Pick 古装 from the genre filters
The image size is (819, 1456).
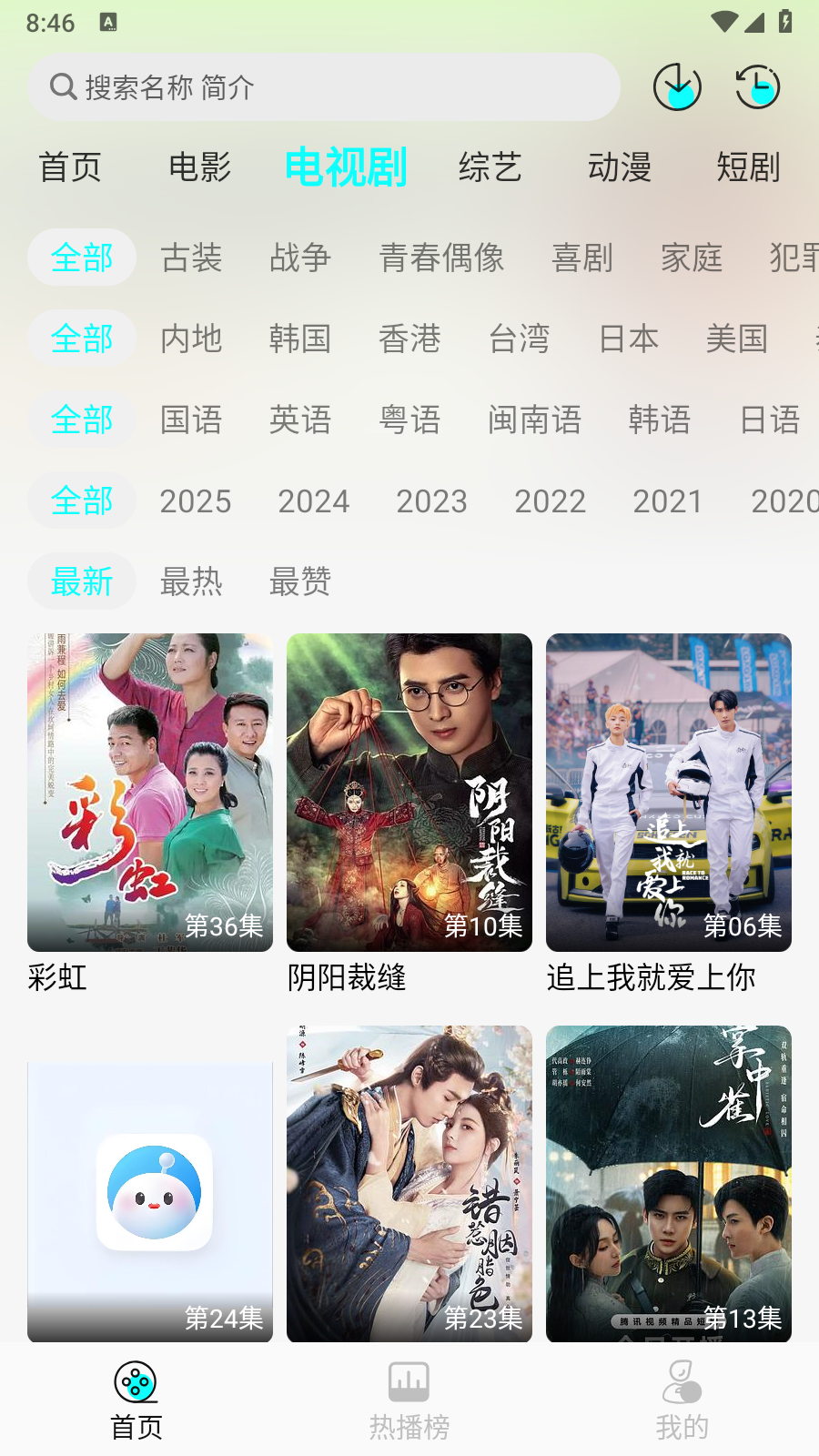point(190,258)
